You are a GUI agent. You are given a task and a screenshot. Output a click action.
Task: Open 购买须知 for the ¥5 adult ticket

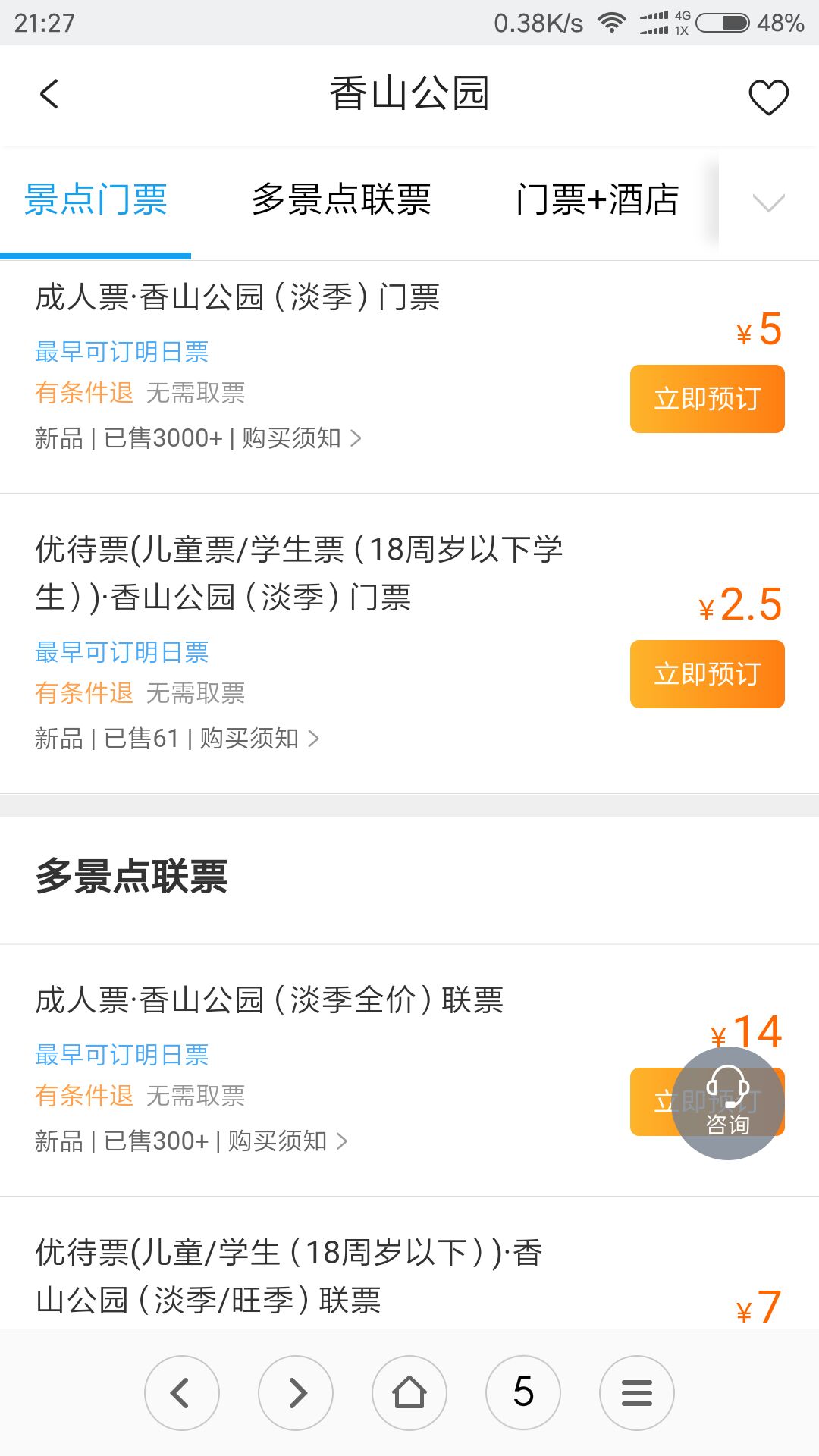301,438
